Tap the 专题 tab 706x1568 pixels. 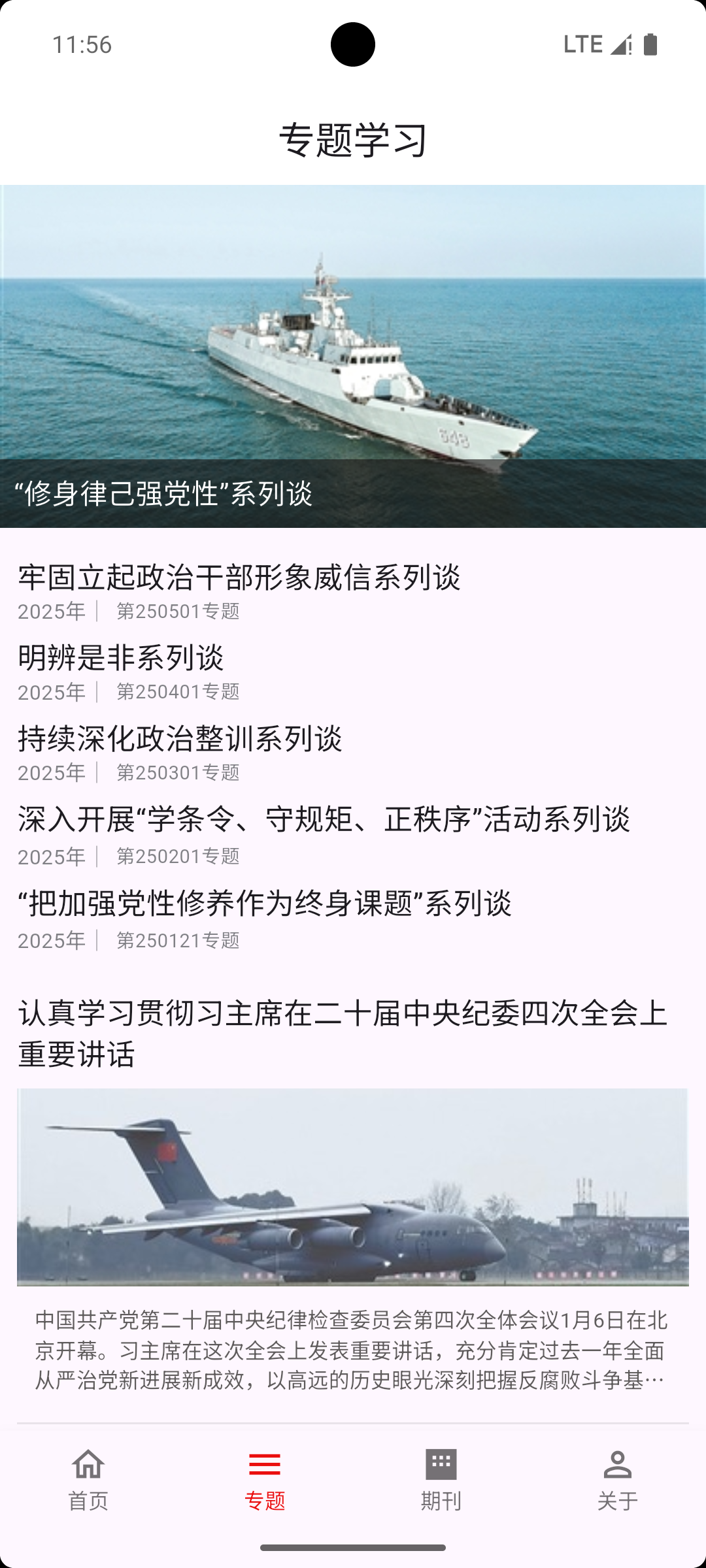pyautogui.click(x=265, y=1480)
